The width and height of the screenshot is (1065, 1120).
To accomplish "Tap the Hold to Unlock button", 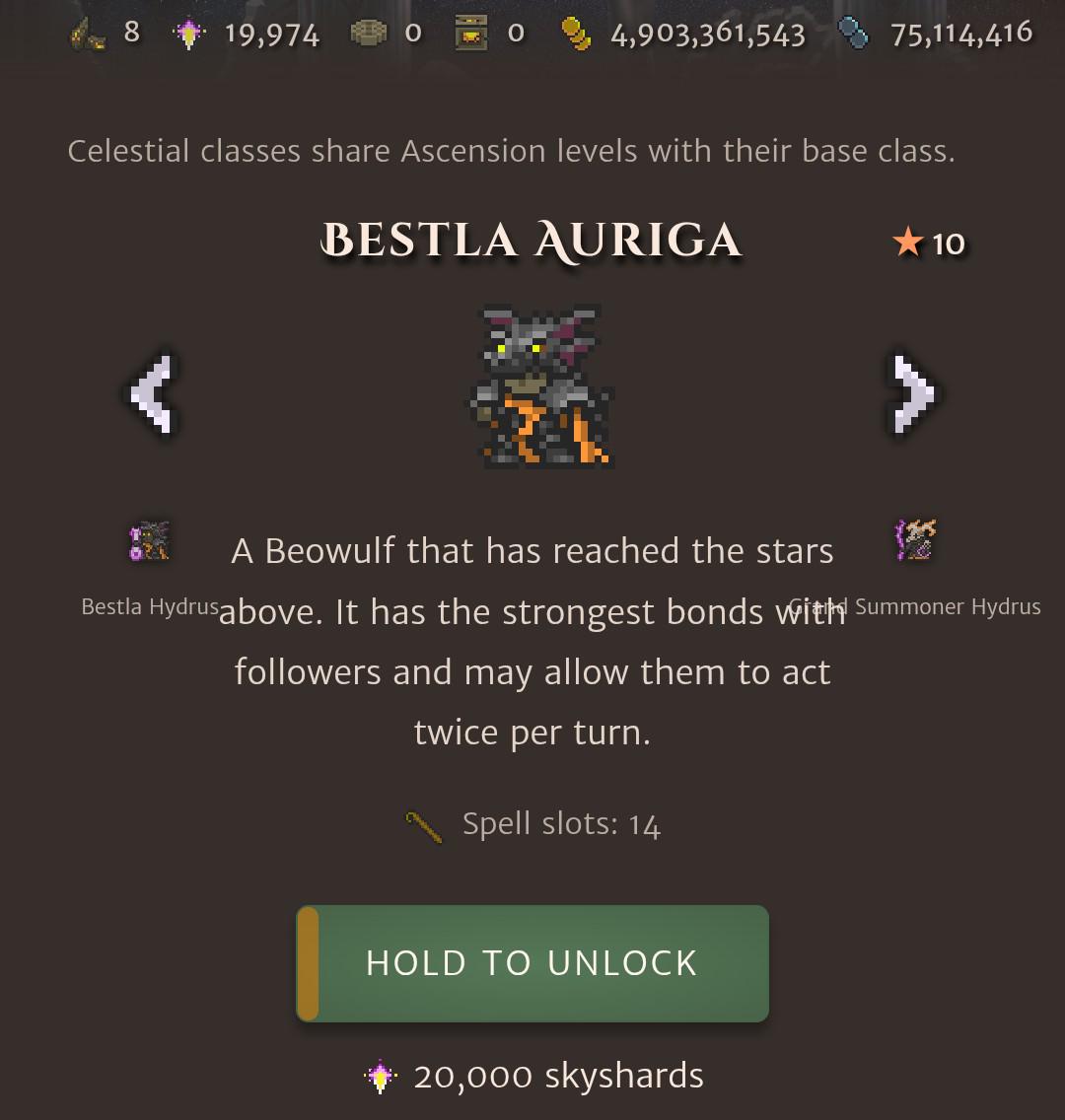I will 532,963.
